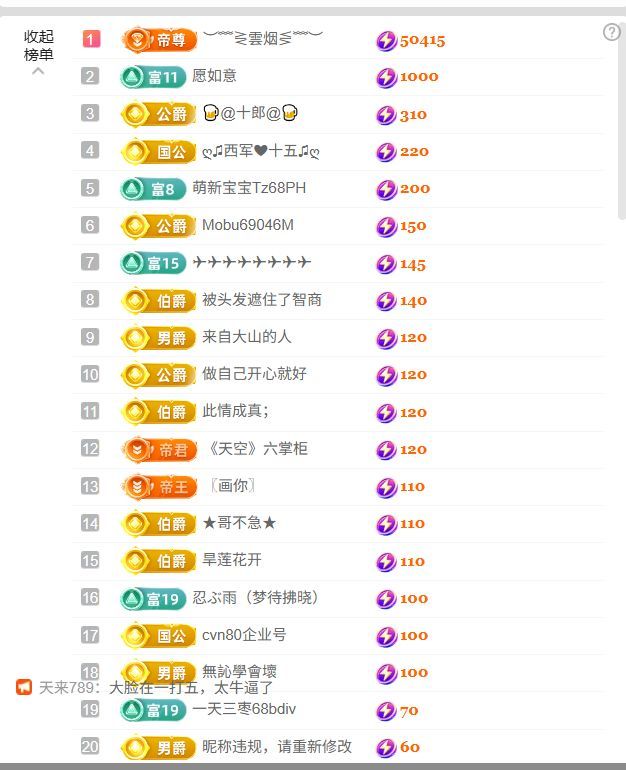Open the rank 1 user 雲烟
The width and height of the screenshot is (626, 770).
[264, 40]
